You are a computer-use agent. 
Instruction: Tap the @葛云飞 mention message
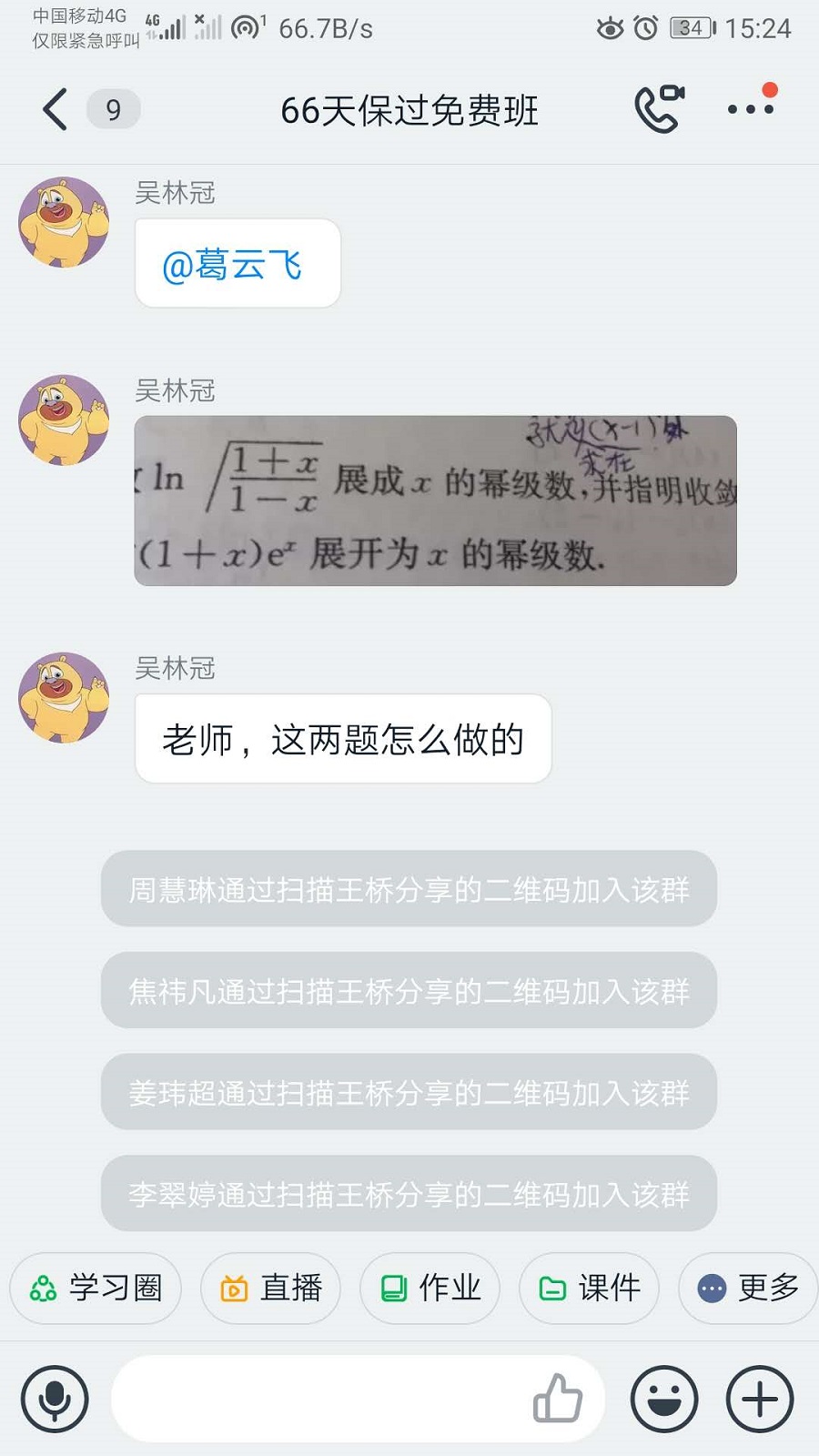[x=238, y=264]
